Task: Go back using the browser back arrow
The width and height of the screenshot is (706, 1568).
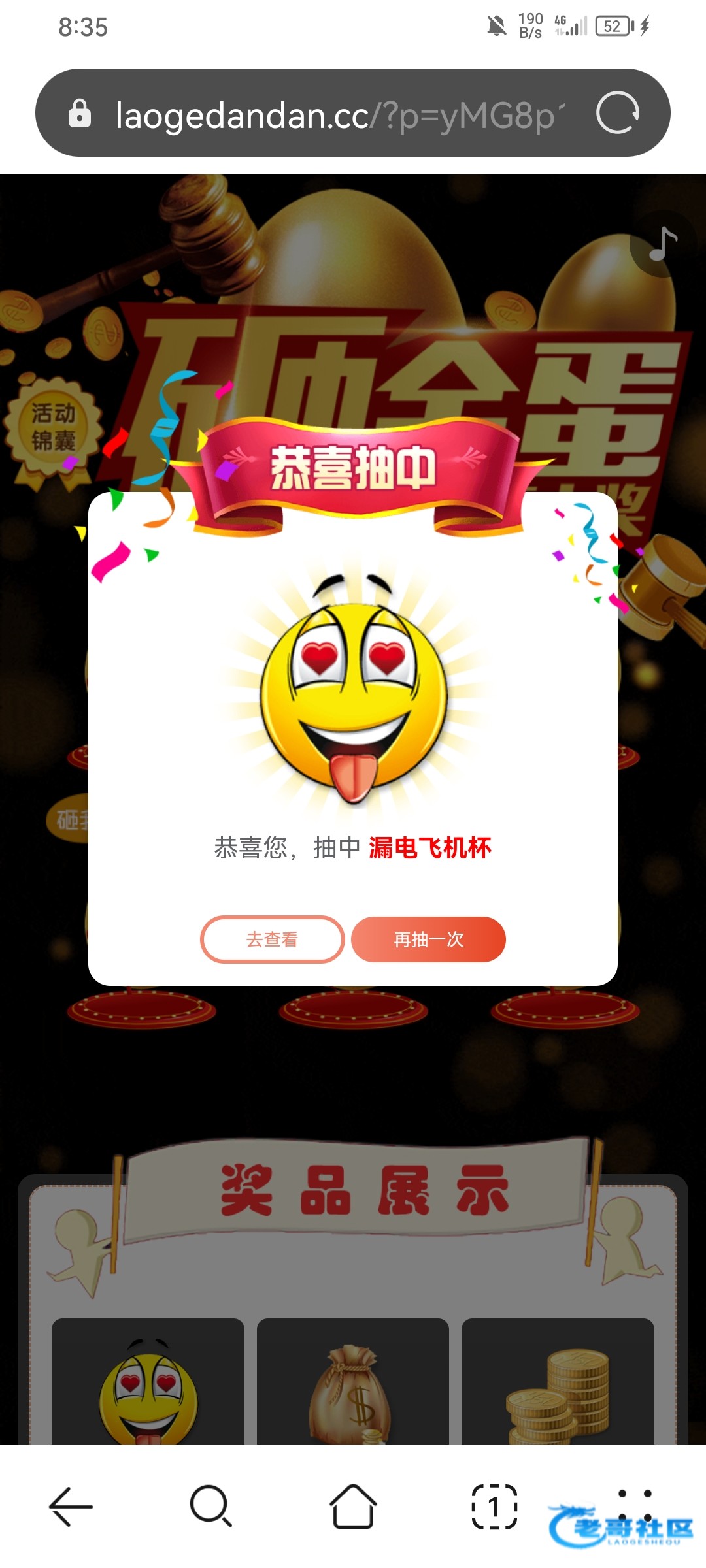Action: click(x=71, y=1507)
